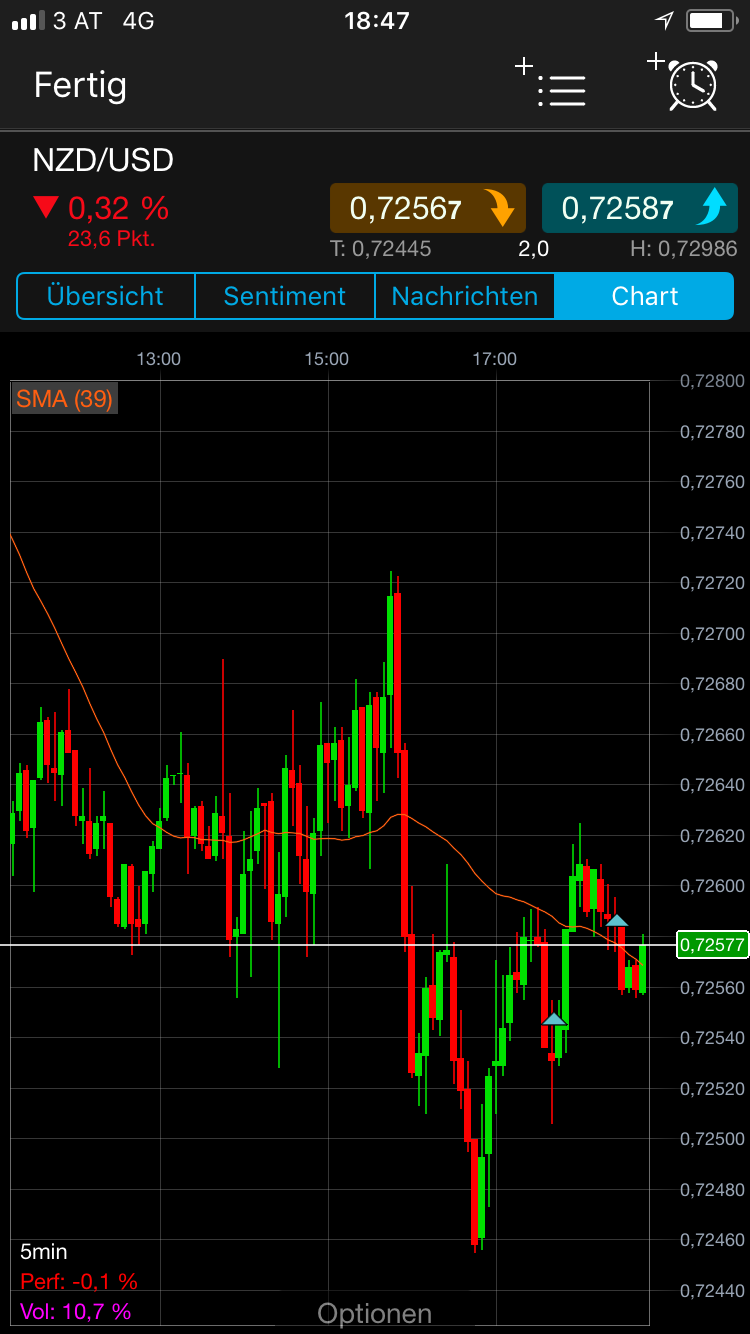Tap the red down-triangle next to 0,32 %
Screen dimensions: 750x1334
coord(47,208)
